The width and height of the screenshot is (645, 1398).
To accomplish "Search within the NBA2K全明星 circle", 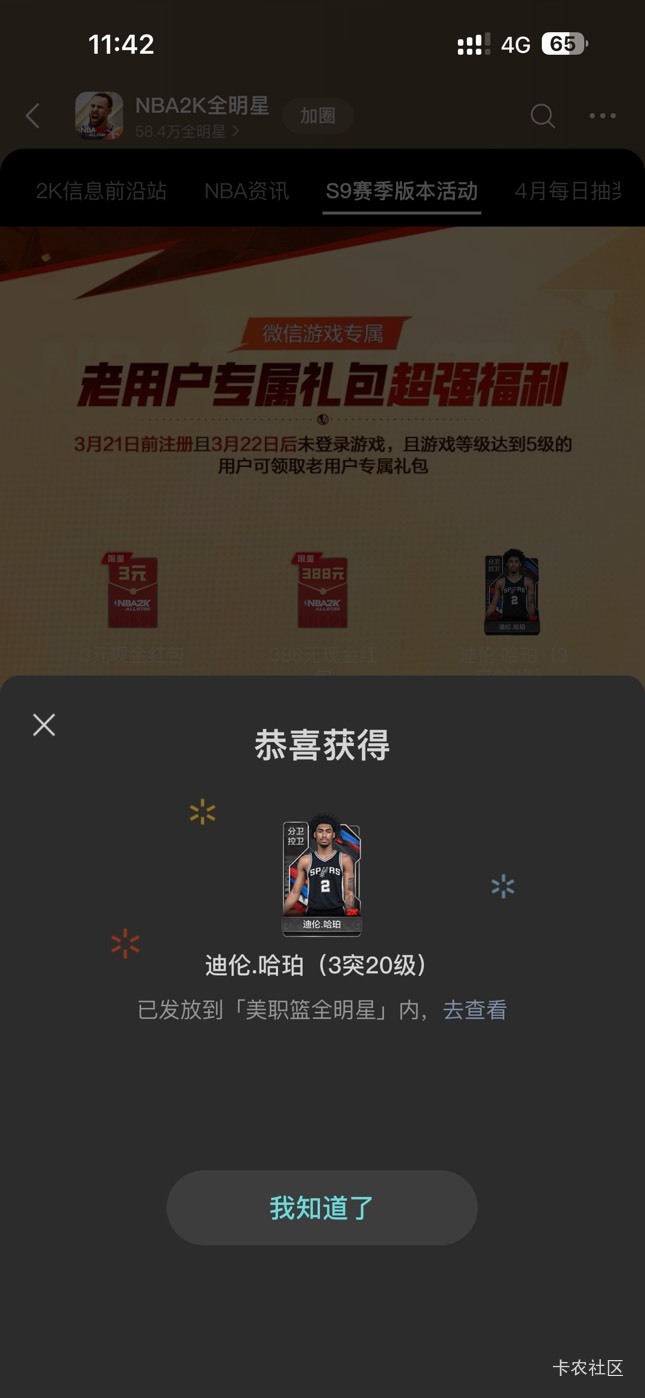I will (x=542, y=116).
